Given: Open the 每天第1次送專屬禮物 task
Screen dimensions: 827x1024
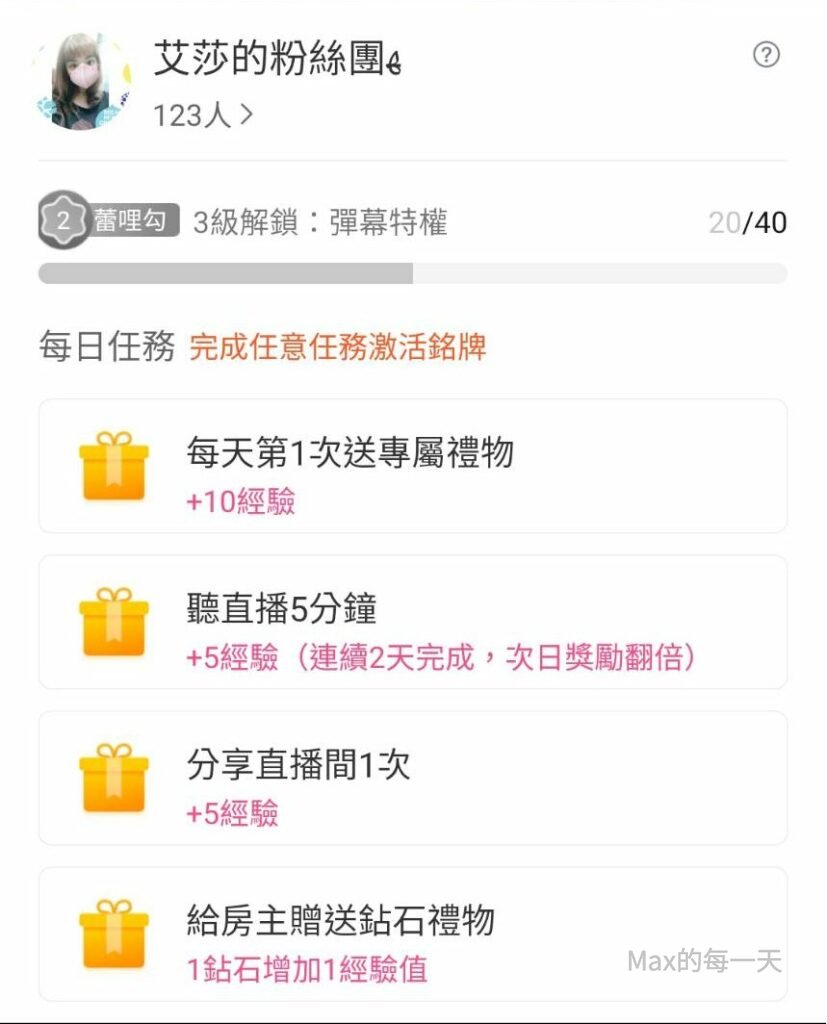Looking at the screenshot, I should tap(412, 467).
